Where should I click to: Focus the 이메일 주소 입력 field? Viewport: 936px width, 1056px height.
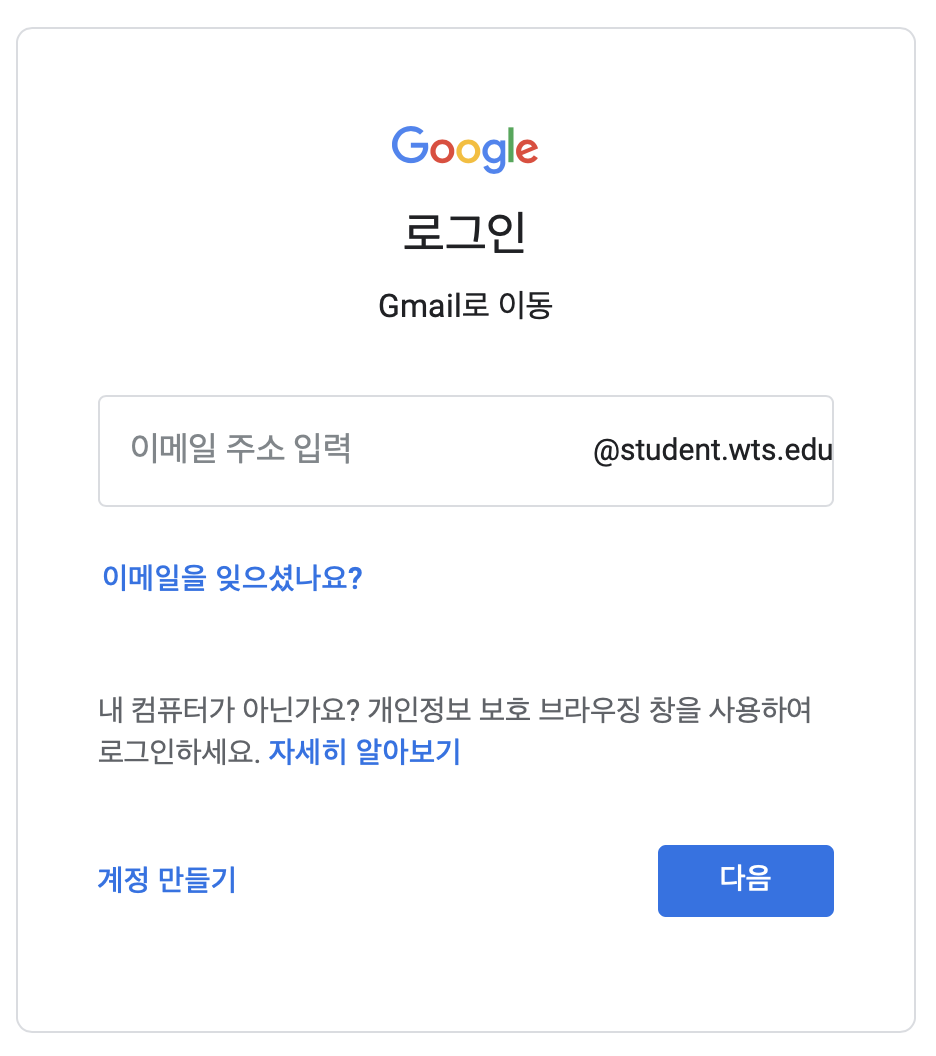pos(340,450)
